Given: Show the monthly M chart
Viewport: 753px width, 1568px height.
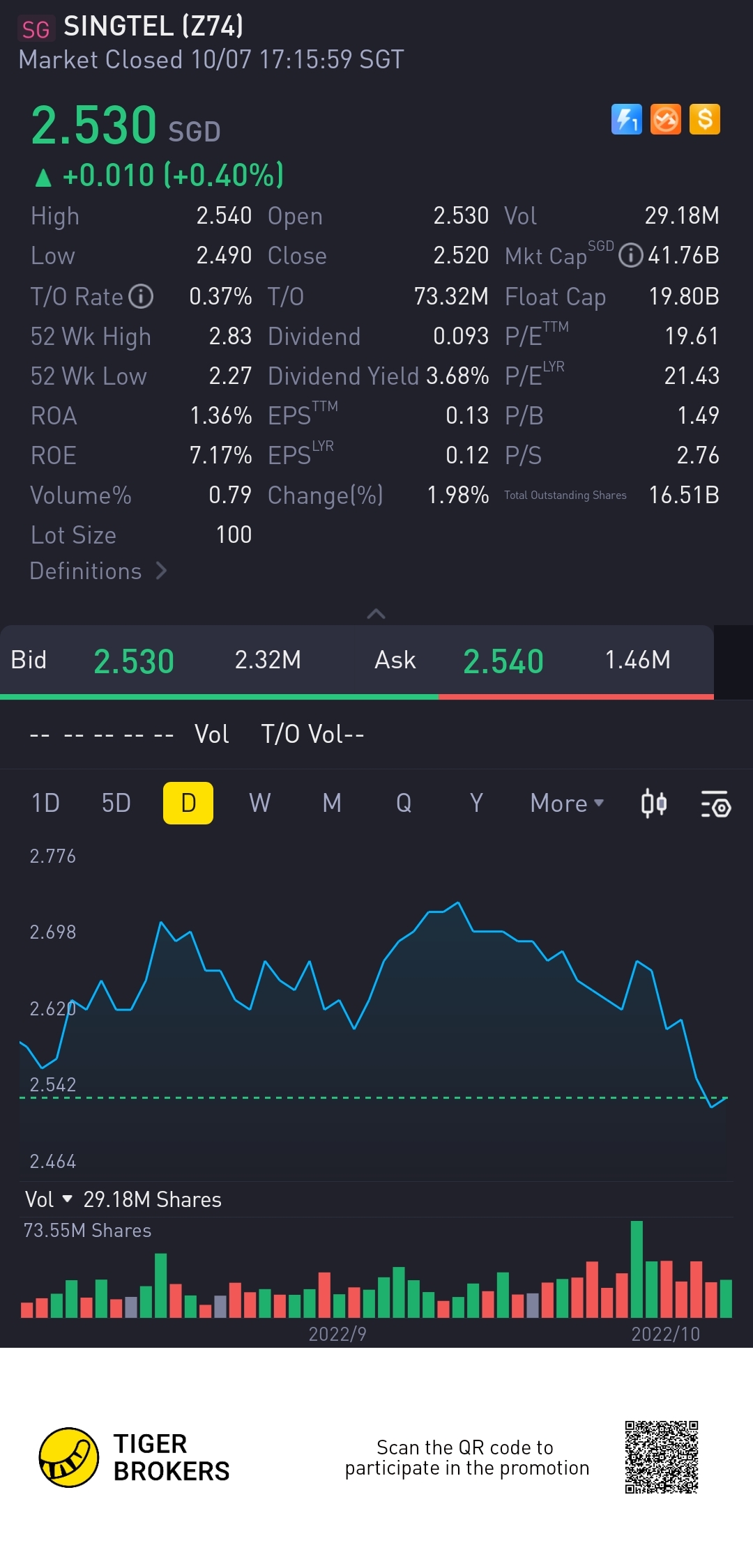Looking at the screenshot, I should [332, 803].
